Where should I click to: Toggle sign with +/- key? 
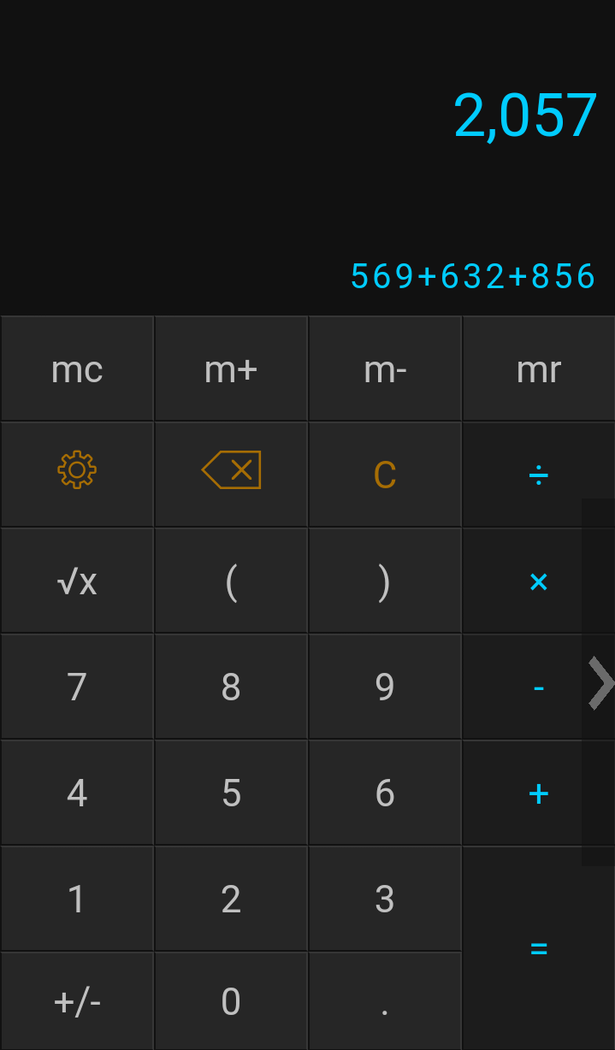77,1000
